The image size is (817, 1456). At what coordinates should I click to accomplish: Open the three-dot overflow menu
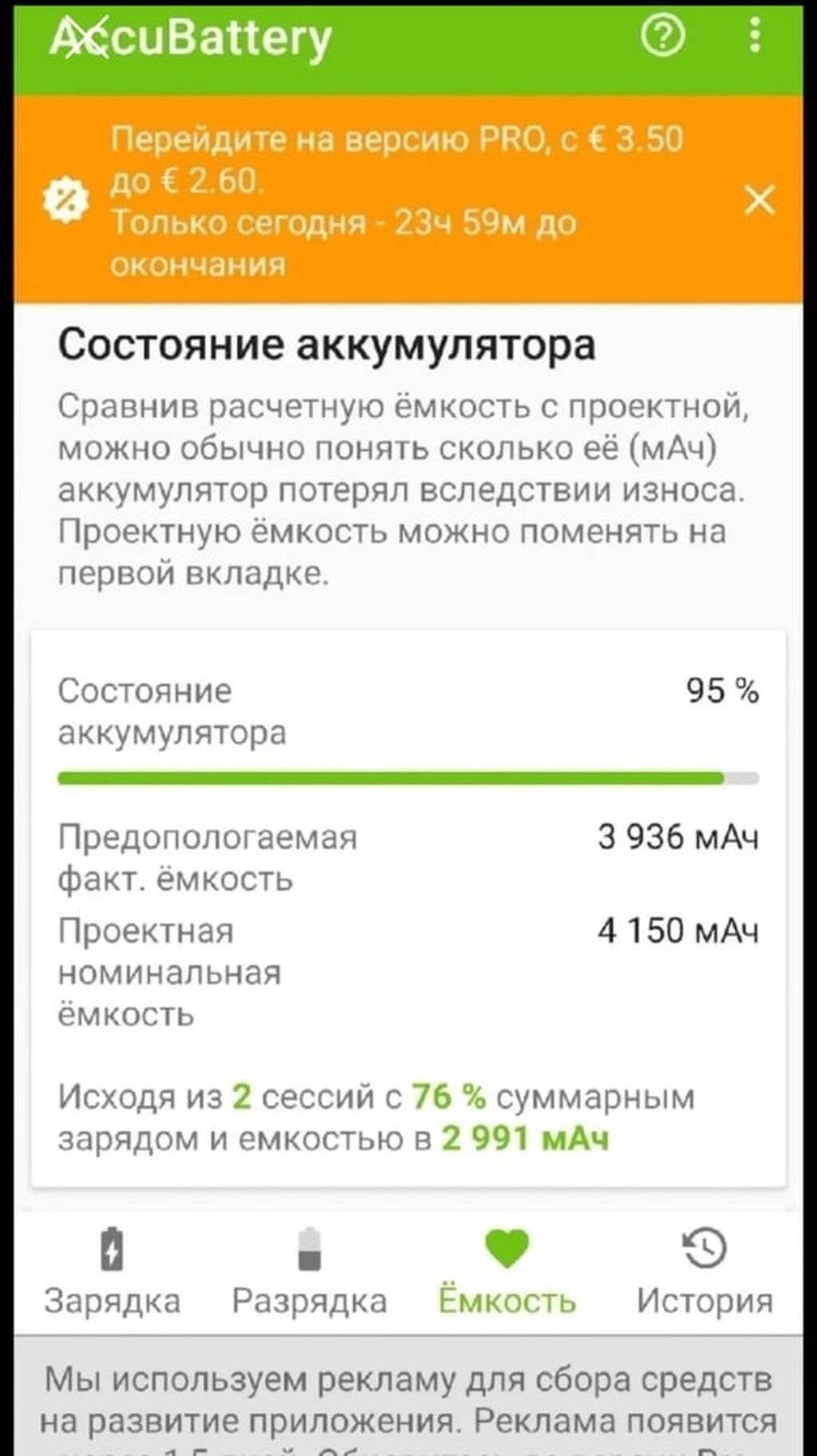tap(754, 36)
